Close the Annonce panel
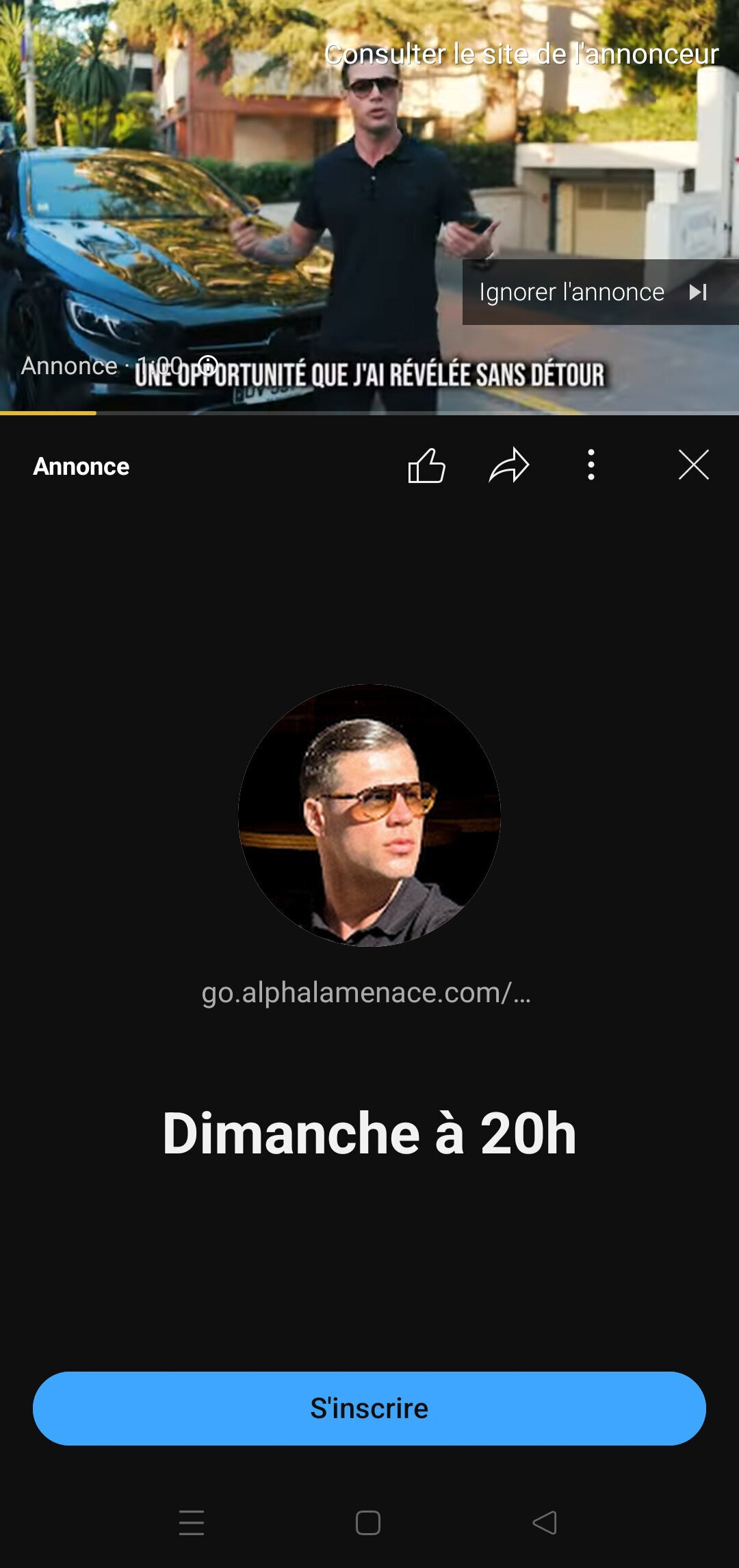Screen dimensions: 739x1568 (693, 466)
